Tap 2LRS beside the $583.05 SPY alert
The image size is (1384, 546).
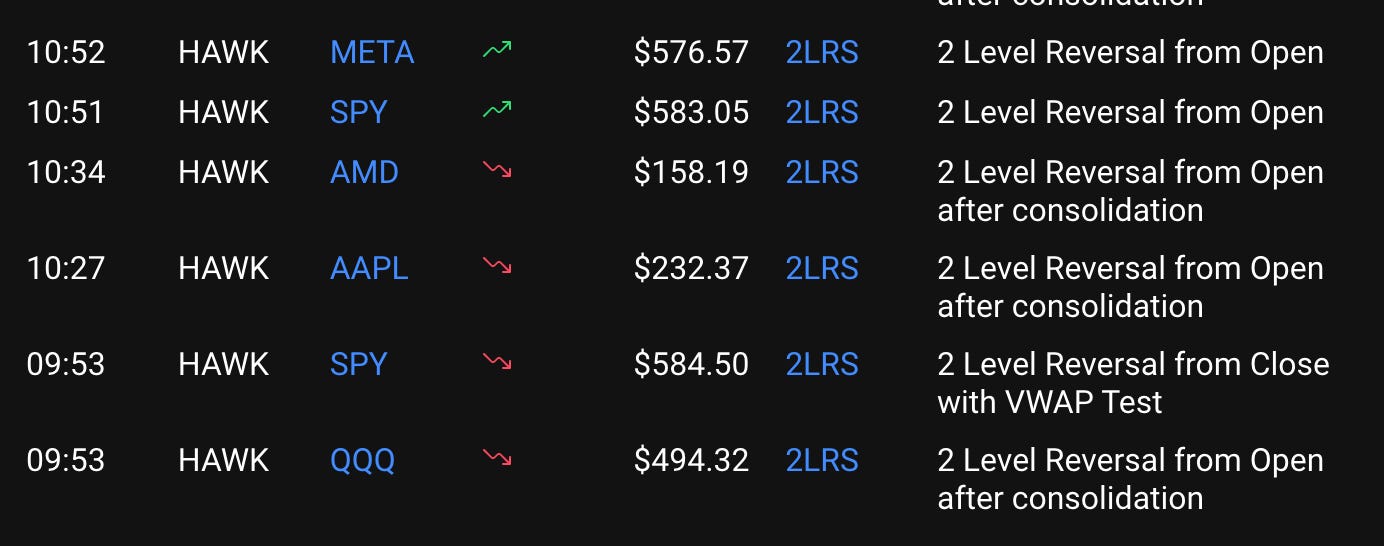(x=822, y=113)
